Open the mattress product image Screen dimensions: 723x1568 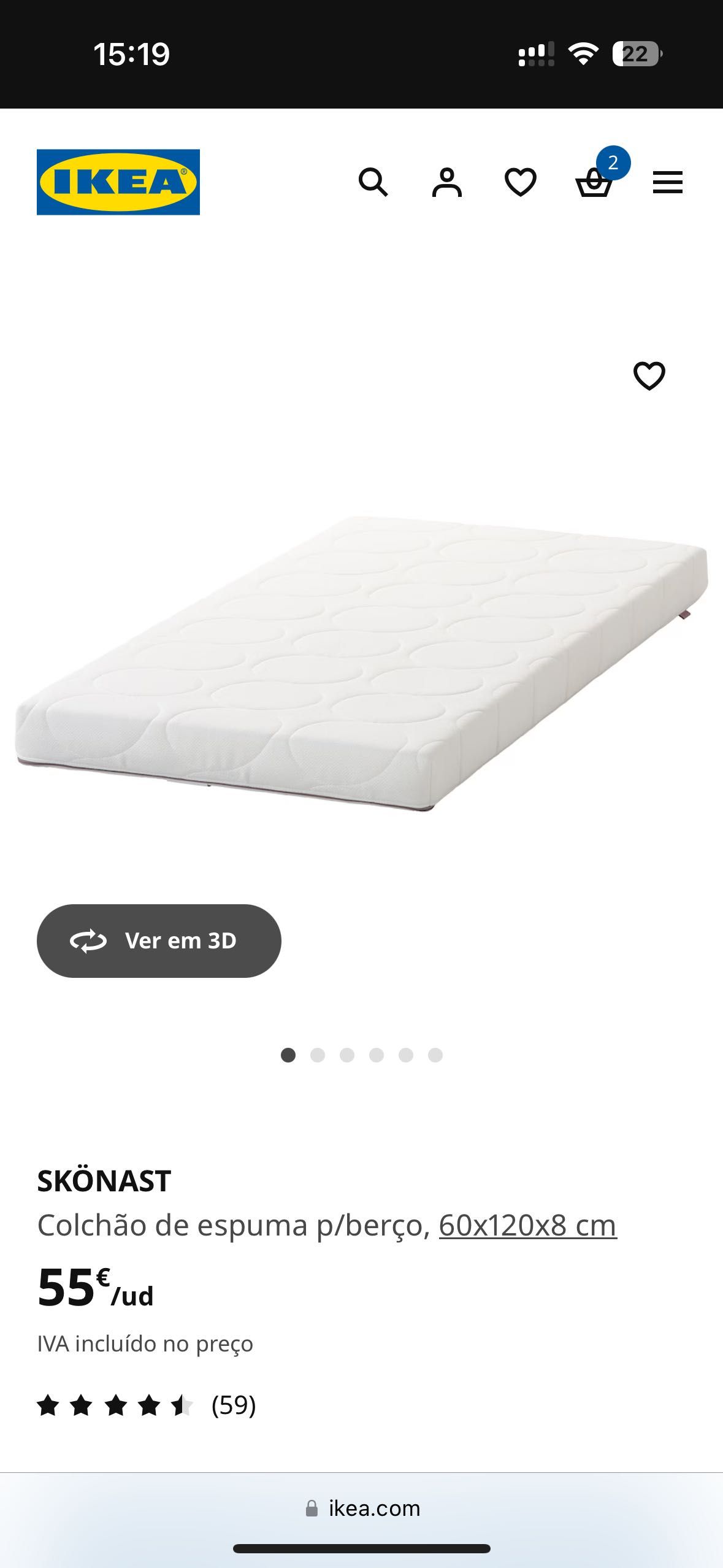362,663
